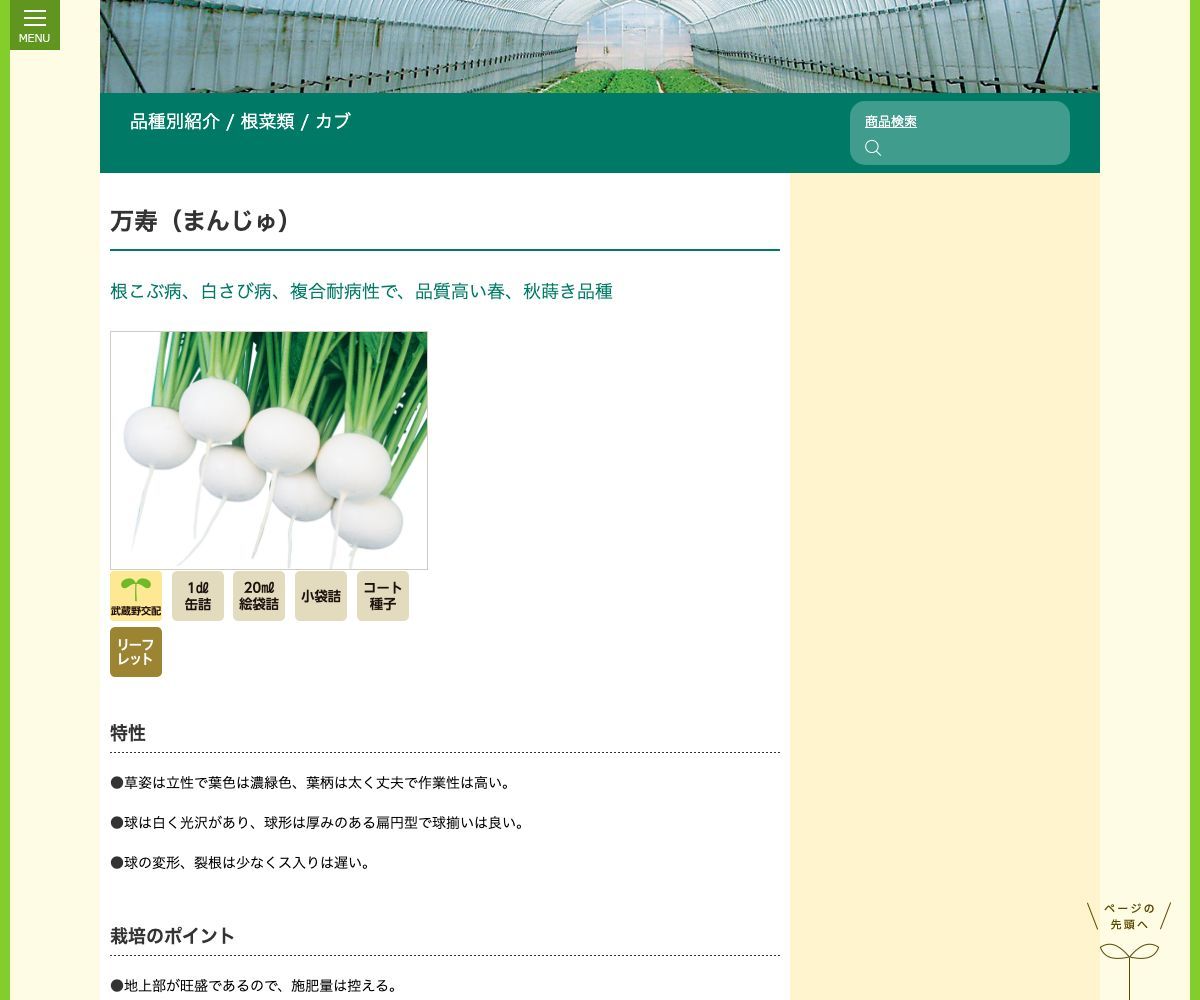1200x1000 pixels.
Task: Enlarge the 万寿 turnip product photo
Action: pyautogui.click(x=269, y=450)
